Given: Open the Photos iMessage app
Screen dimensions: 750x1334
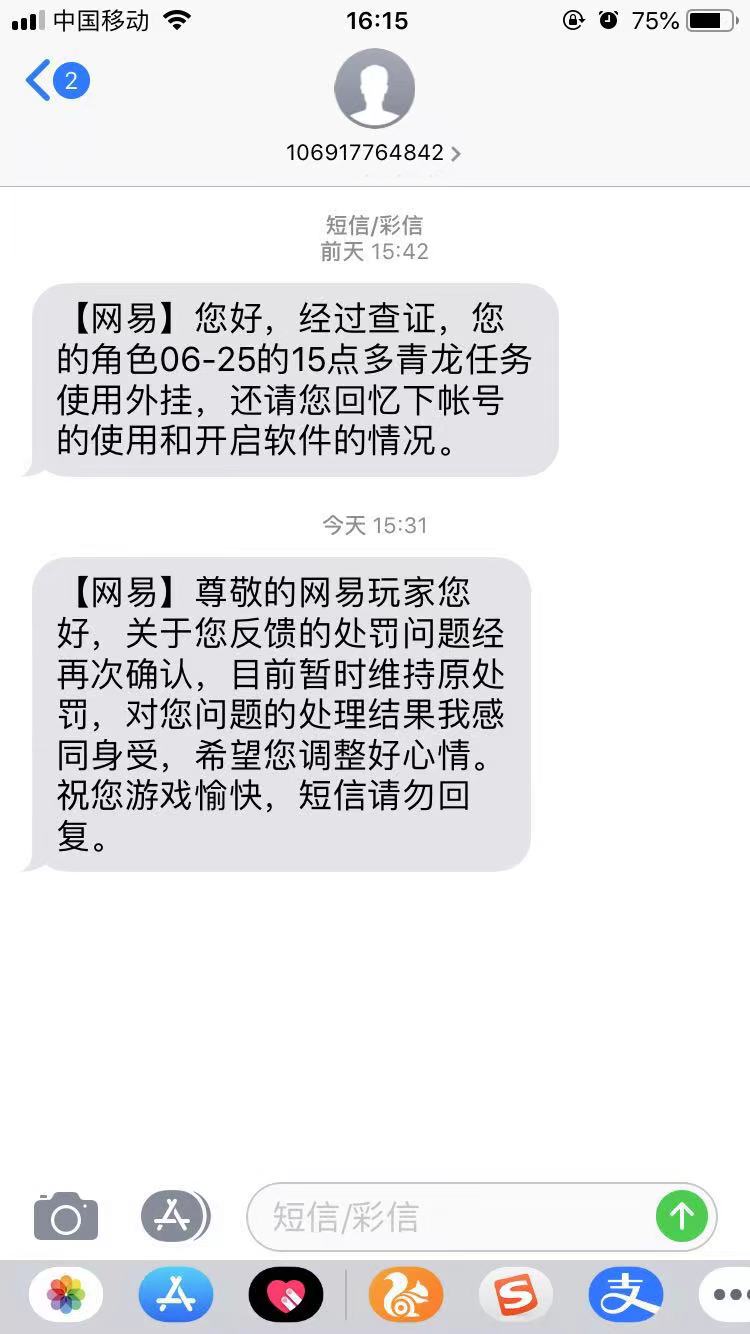Looking at the screenshot, I should click(x=66, y=1296).
